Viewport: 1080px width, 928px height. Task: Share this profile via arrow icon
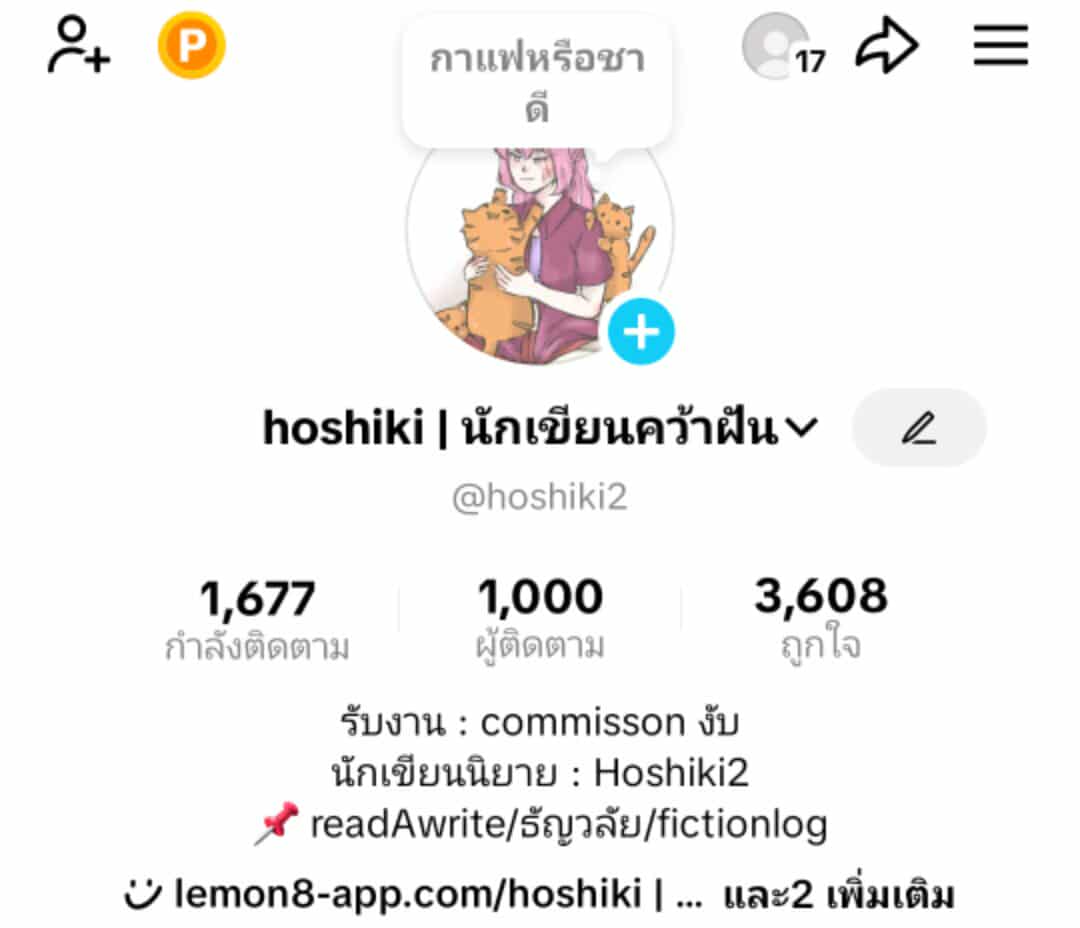pos(886,46)
